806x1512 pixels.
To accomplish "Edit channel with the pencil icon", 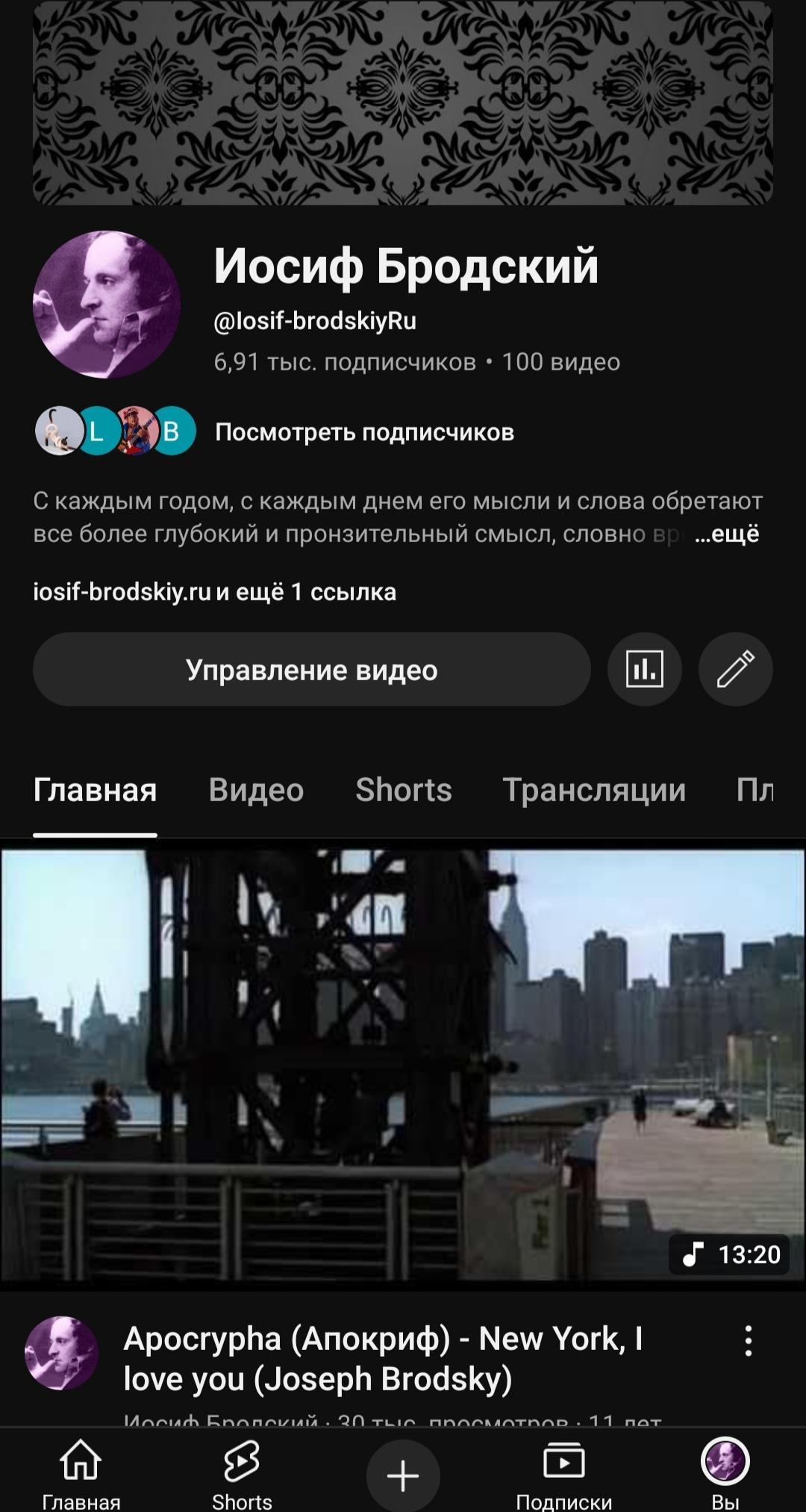I will [x=735, y=669].
